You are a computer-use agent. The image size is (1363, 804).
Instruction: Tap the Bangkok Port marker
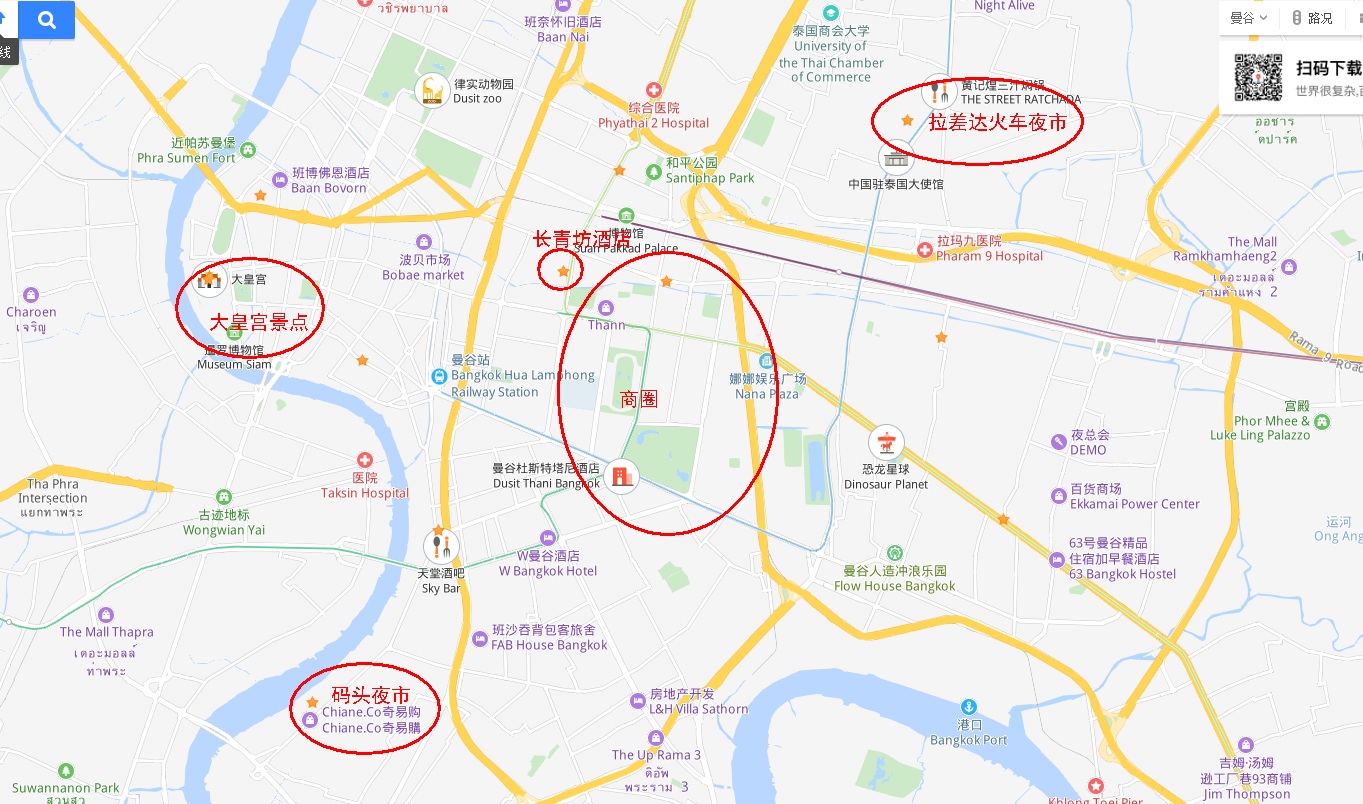[968, 707]
